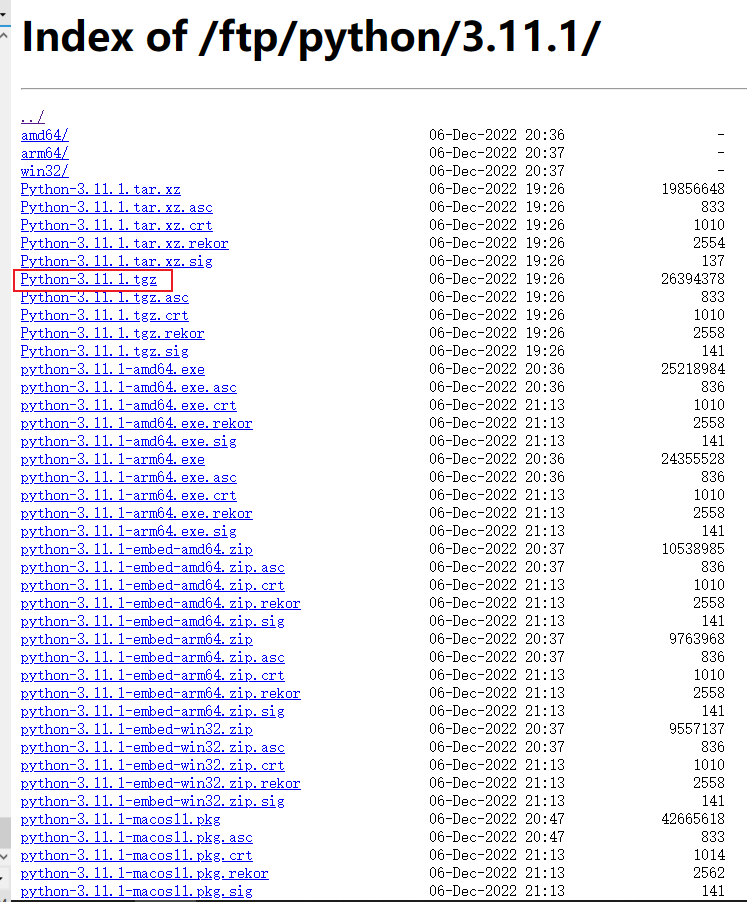Download python-3.11.1-embed-amd64.zip

136,549
